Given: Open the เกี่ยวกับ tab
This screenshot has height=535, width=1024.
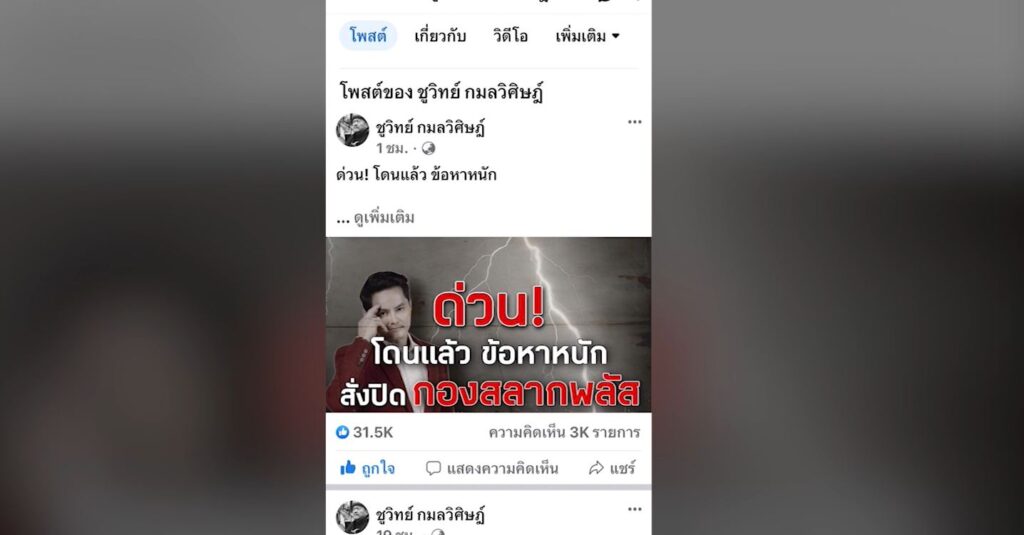Looking at the screenshot, I should [440, 36].
